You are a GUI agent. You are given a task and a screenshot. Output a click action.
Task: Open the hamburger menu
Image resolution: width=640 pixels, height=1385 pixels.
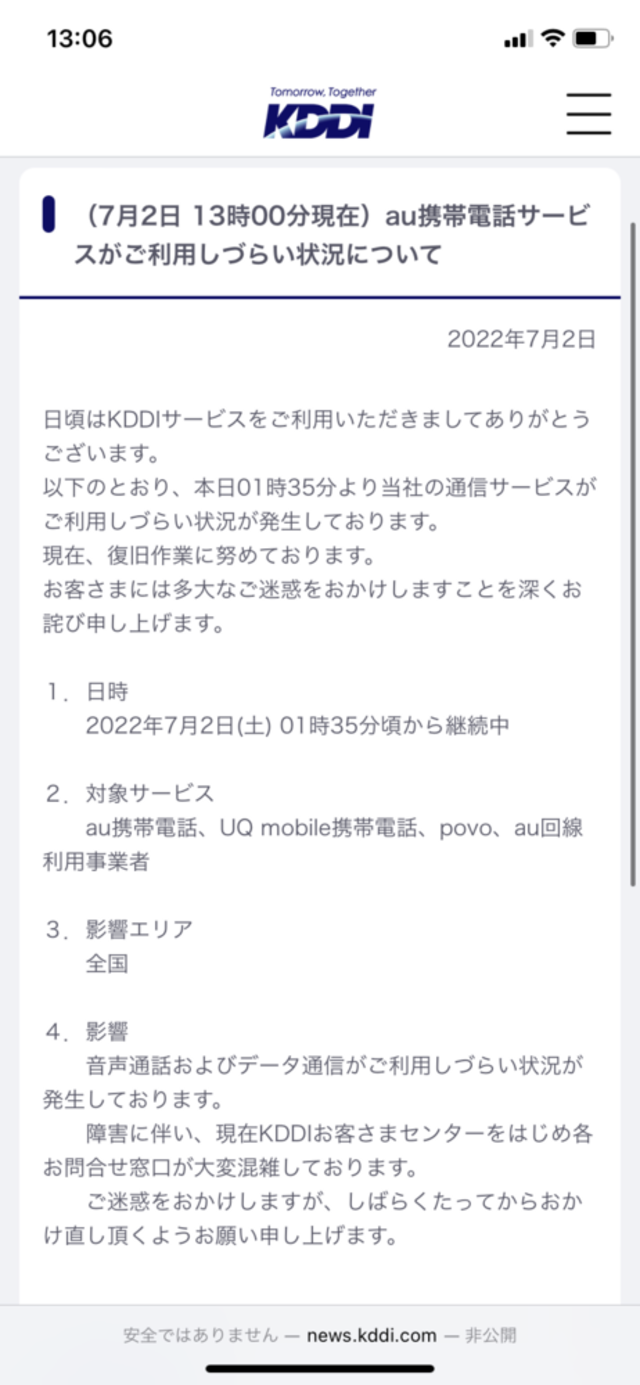588,114
